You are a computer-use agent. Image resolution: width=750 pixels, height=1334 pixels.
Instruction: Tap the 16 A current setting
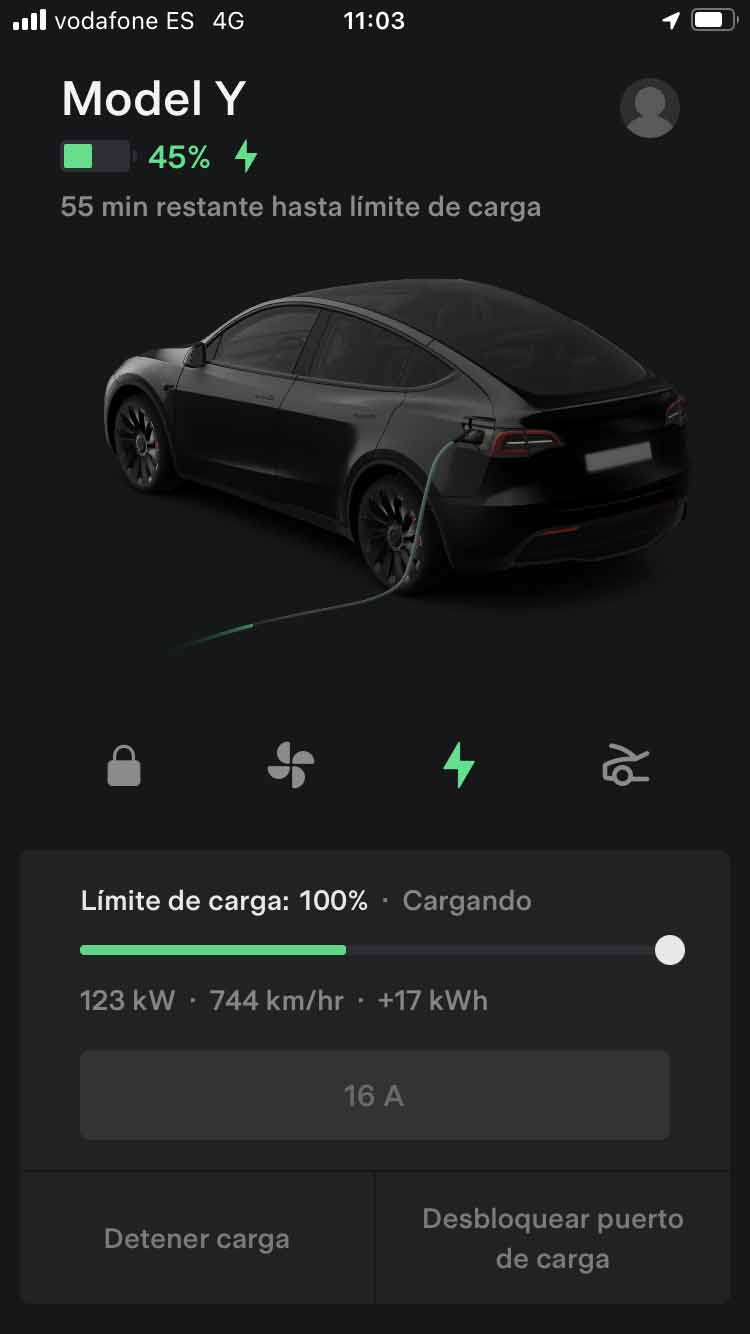pos(375,1095)
